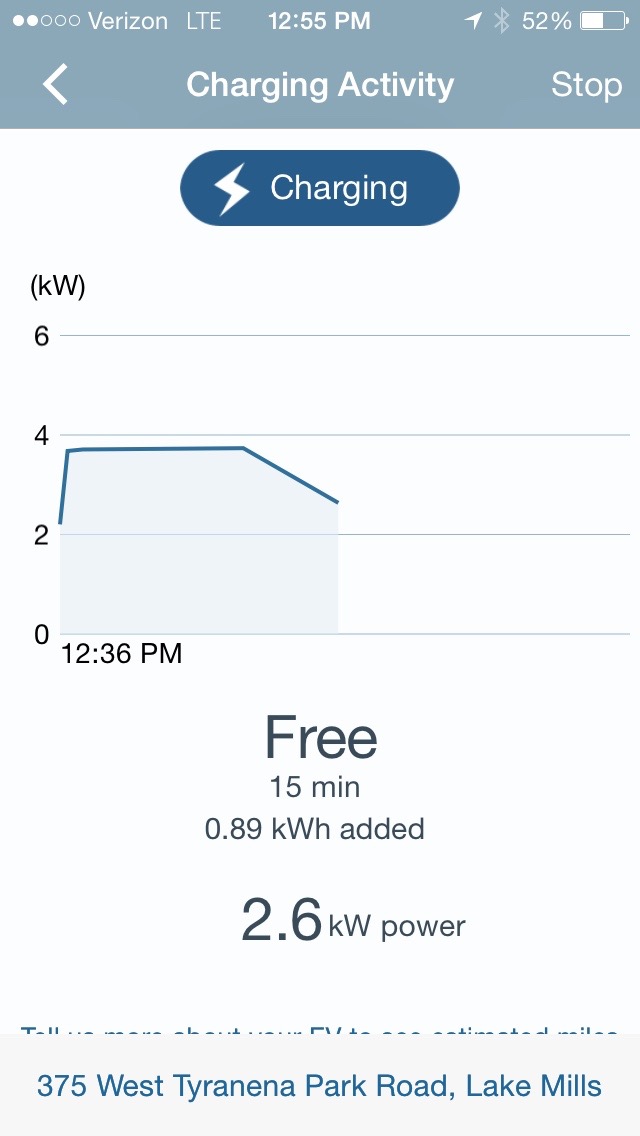Open the link about your EV details
Image resolution: width=640 pixels, height=1136 pixels.
click(319, 1030)
